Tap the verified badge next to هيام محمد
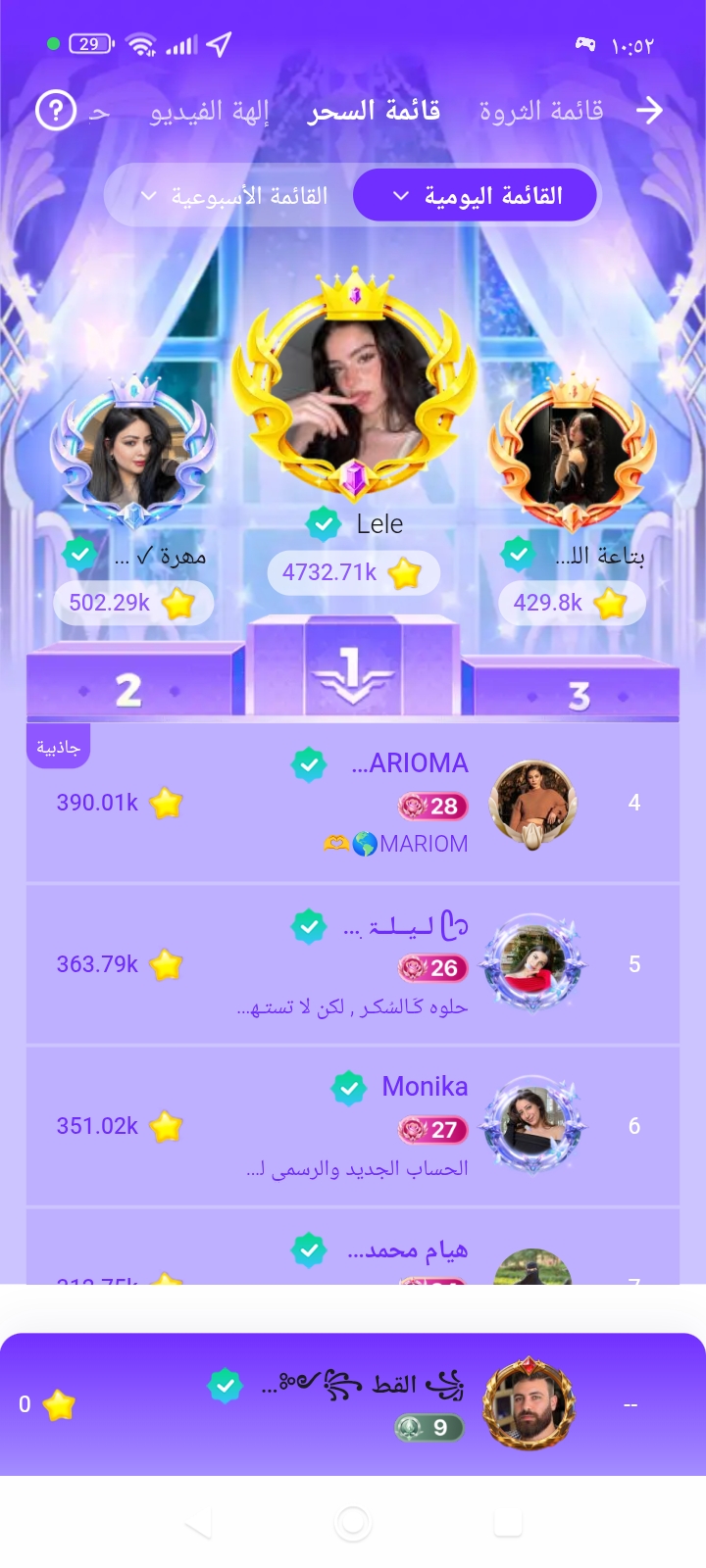The image size is (706, 1568). (x=309, y=1249)
